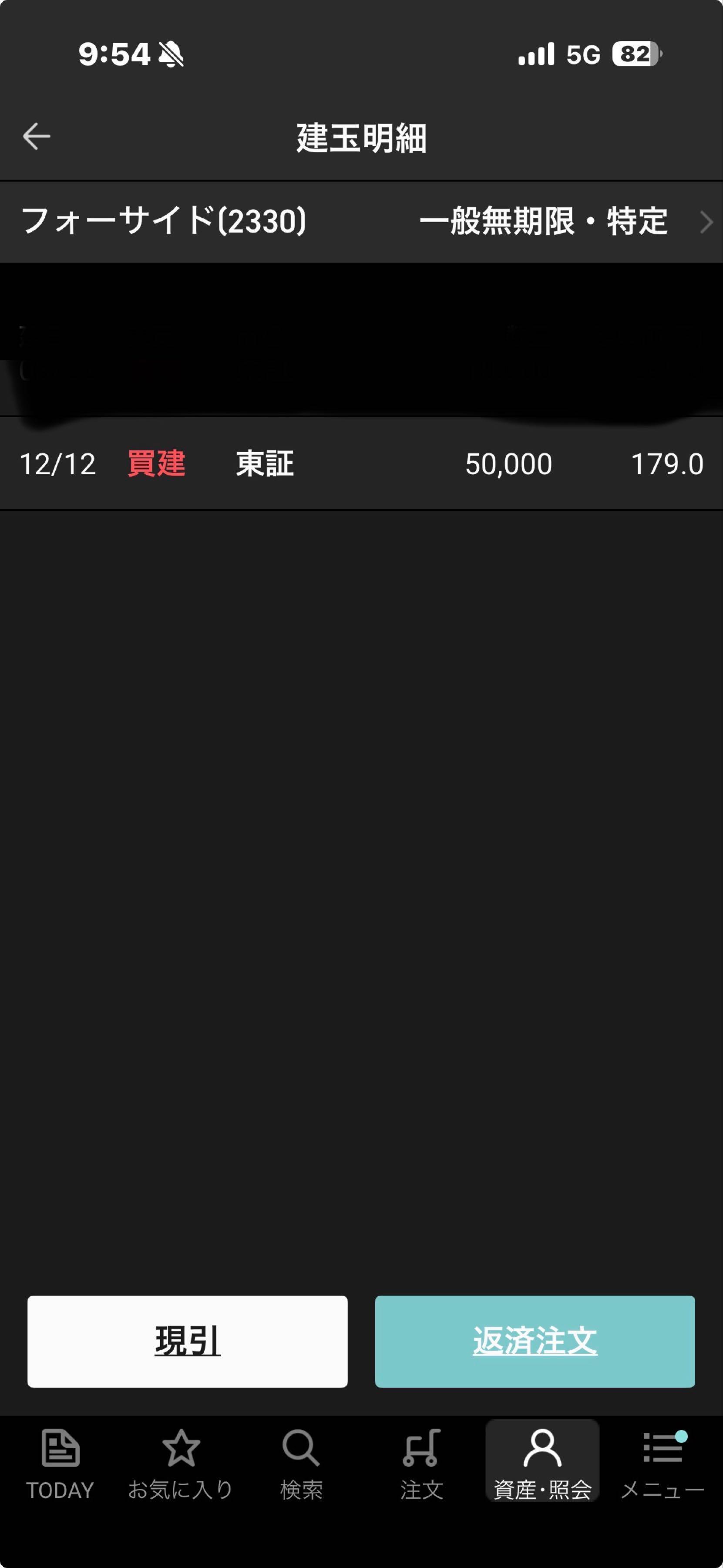Viewport: 723px width, 1568px height.
Task: Go back using the arrow icon
Action: coord(37,136)
